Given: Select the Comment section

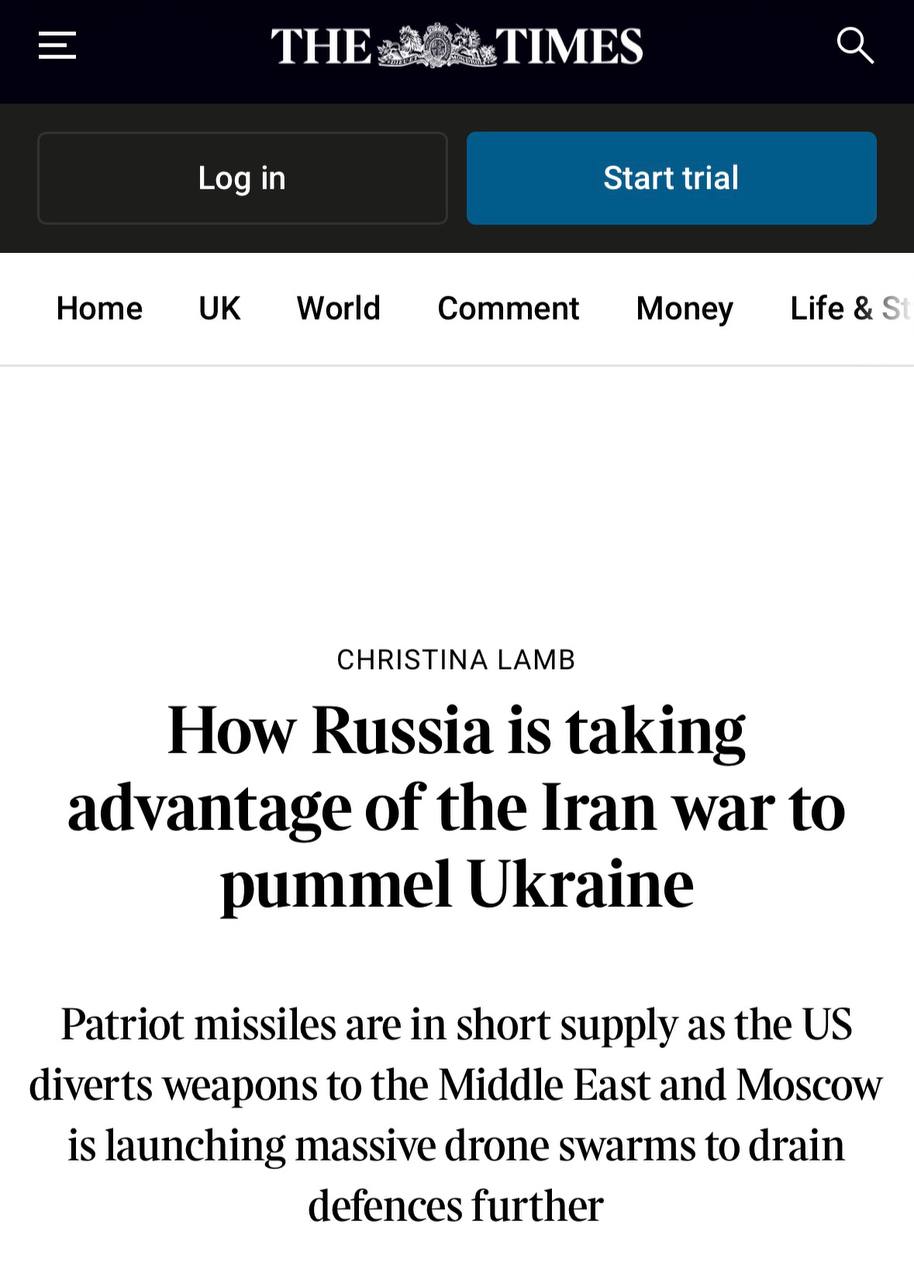Looking at the screenshot, I should (x=508, y=308).
